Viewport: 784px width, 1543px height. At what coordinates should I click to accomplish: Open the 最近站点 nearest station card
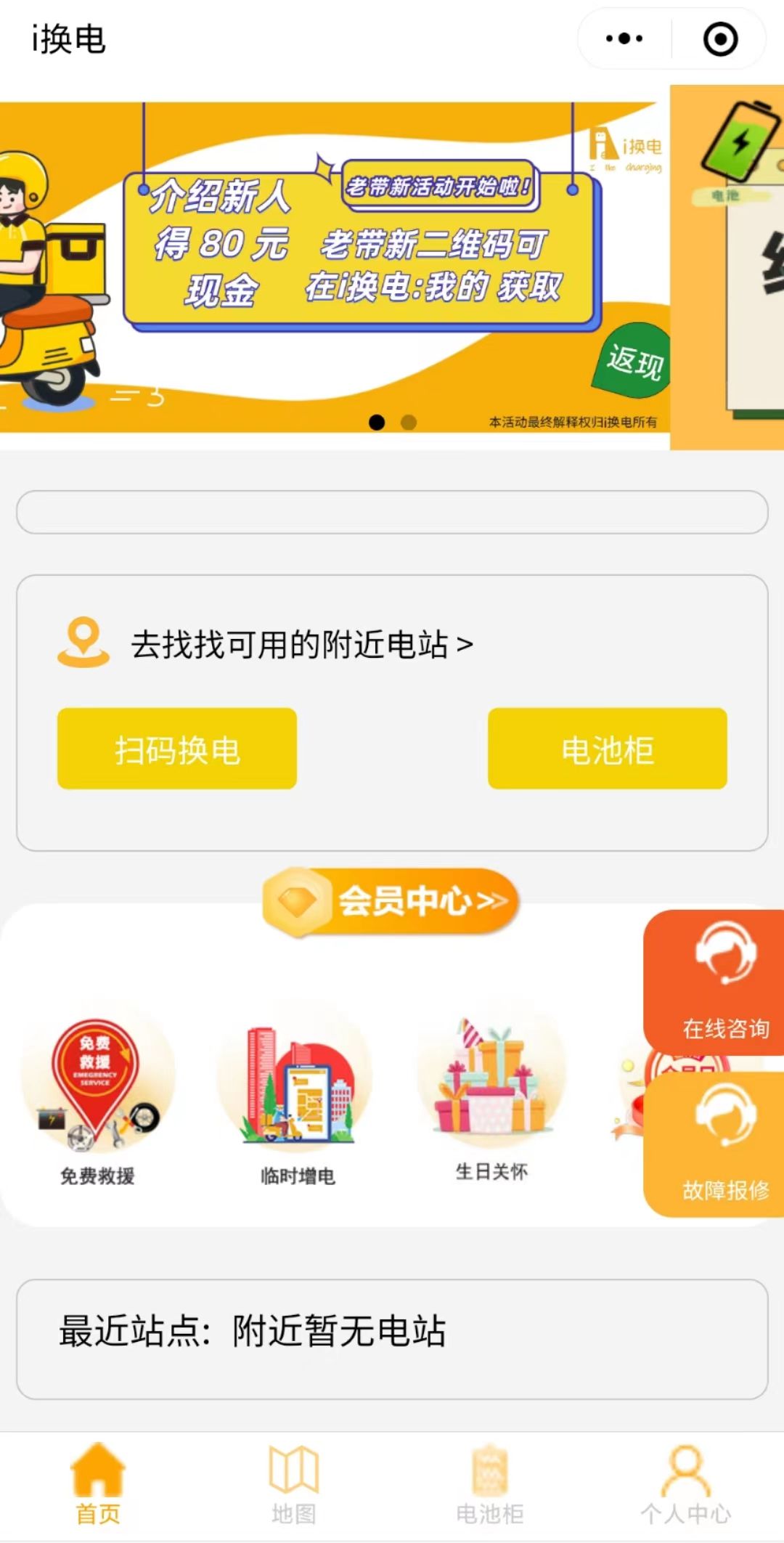pos(392,1339)
